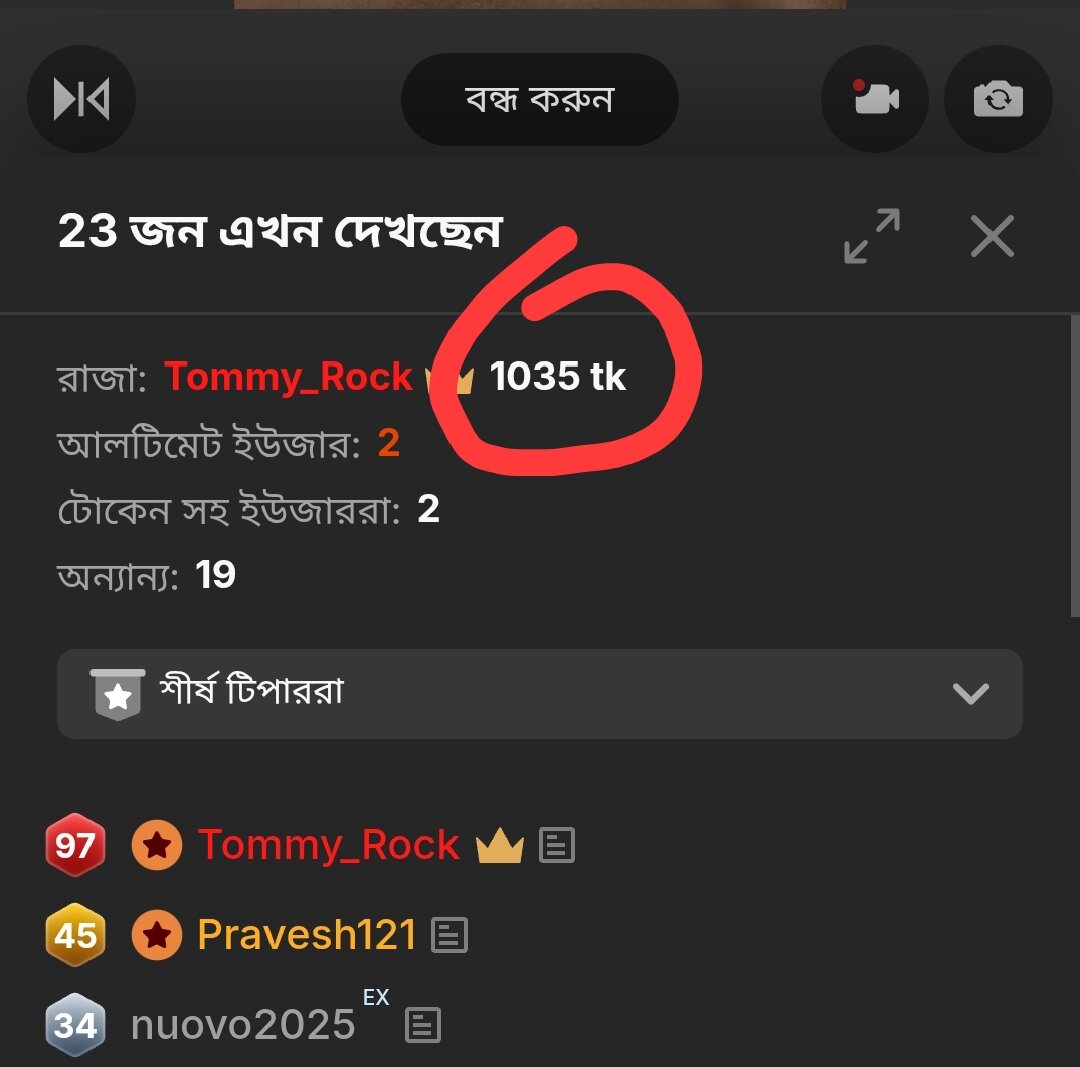The height and width of the screenshot is (1067, 1080).
Task: Tap the বন্ধ করুন button
Action: tap(539, 100)
